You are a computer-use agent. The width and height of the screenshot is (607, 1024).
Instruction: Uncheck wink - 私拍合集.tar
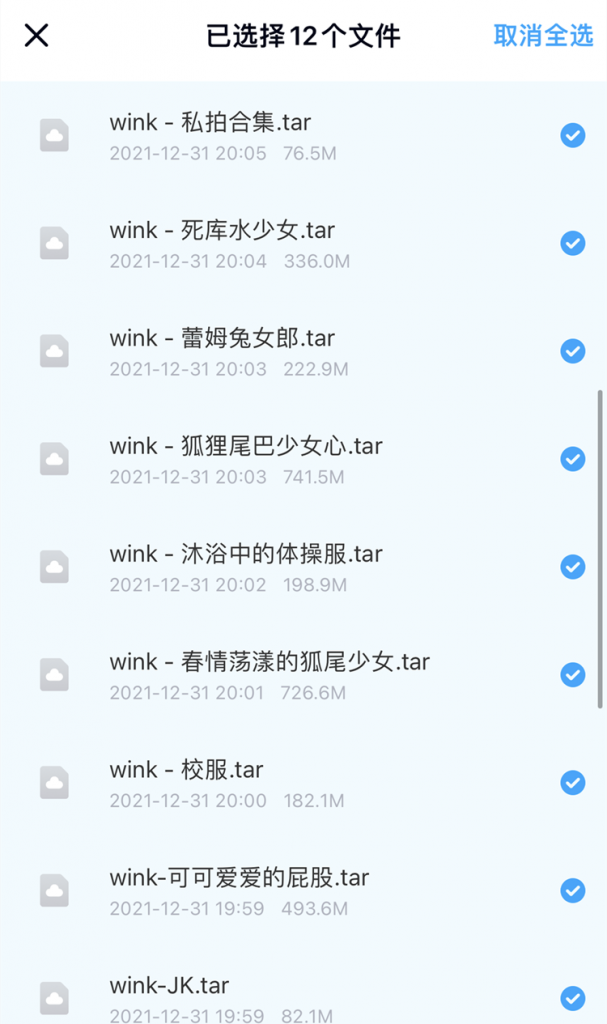[x=572, y=136]
